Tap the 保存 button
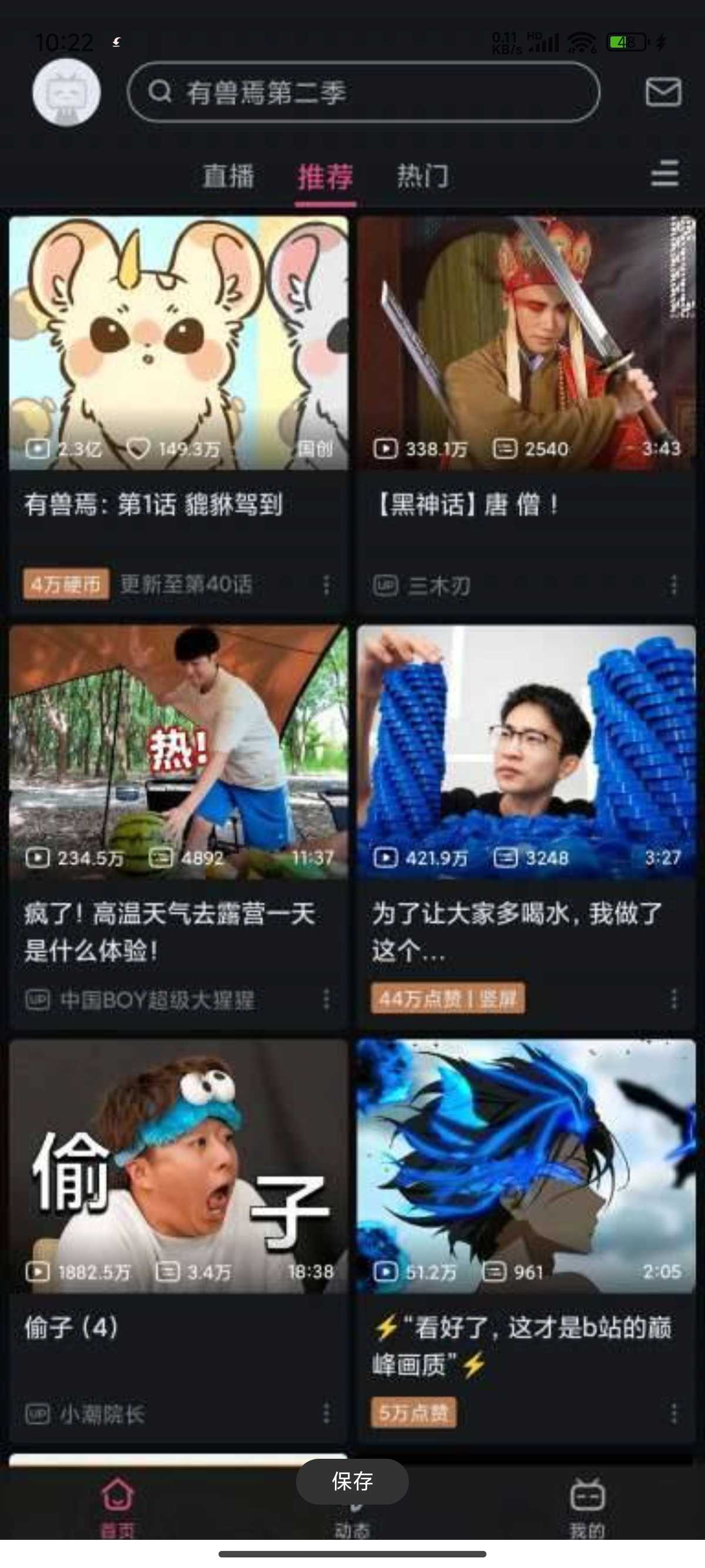Screen dimensions: 705x1568 (352, 1481)
